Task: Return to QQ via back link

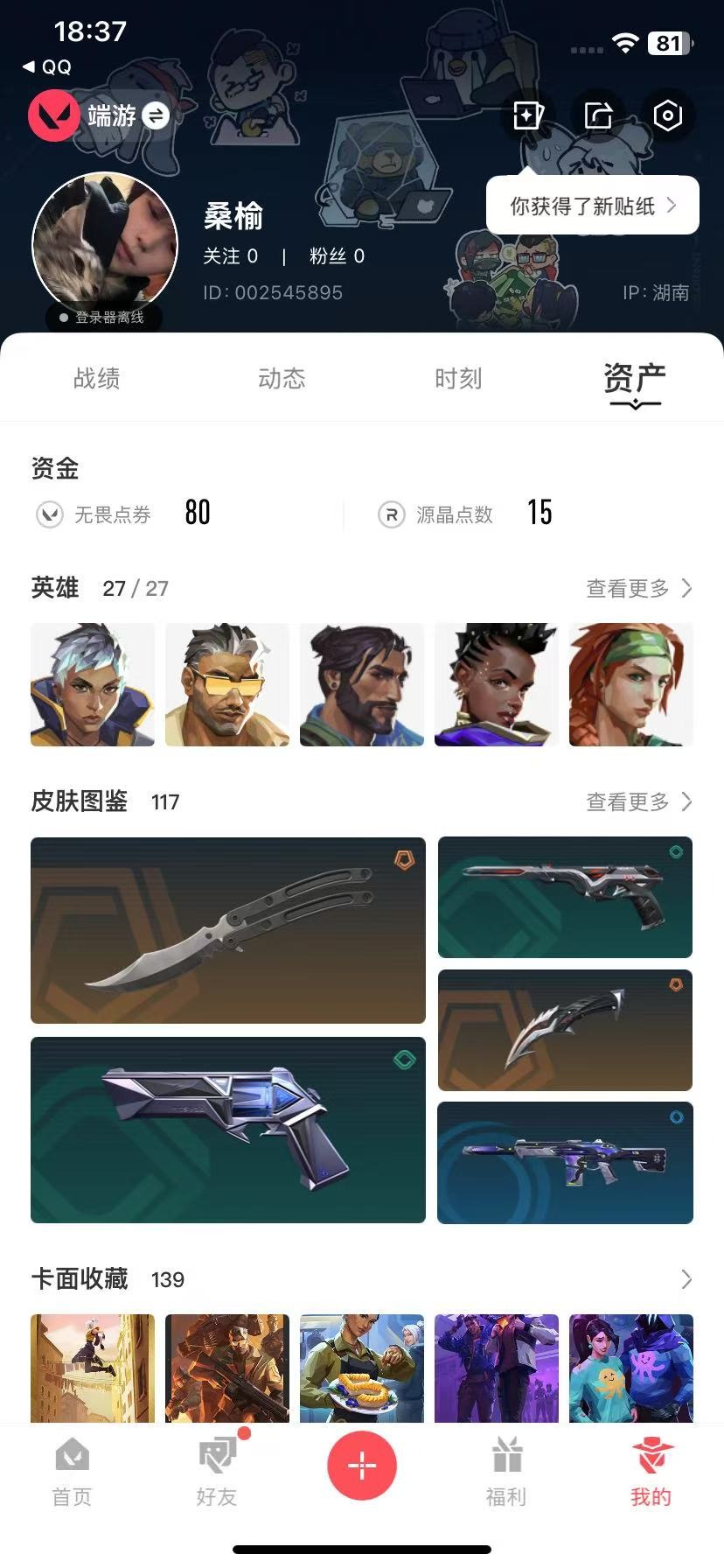Action: coord(47,66)
